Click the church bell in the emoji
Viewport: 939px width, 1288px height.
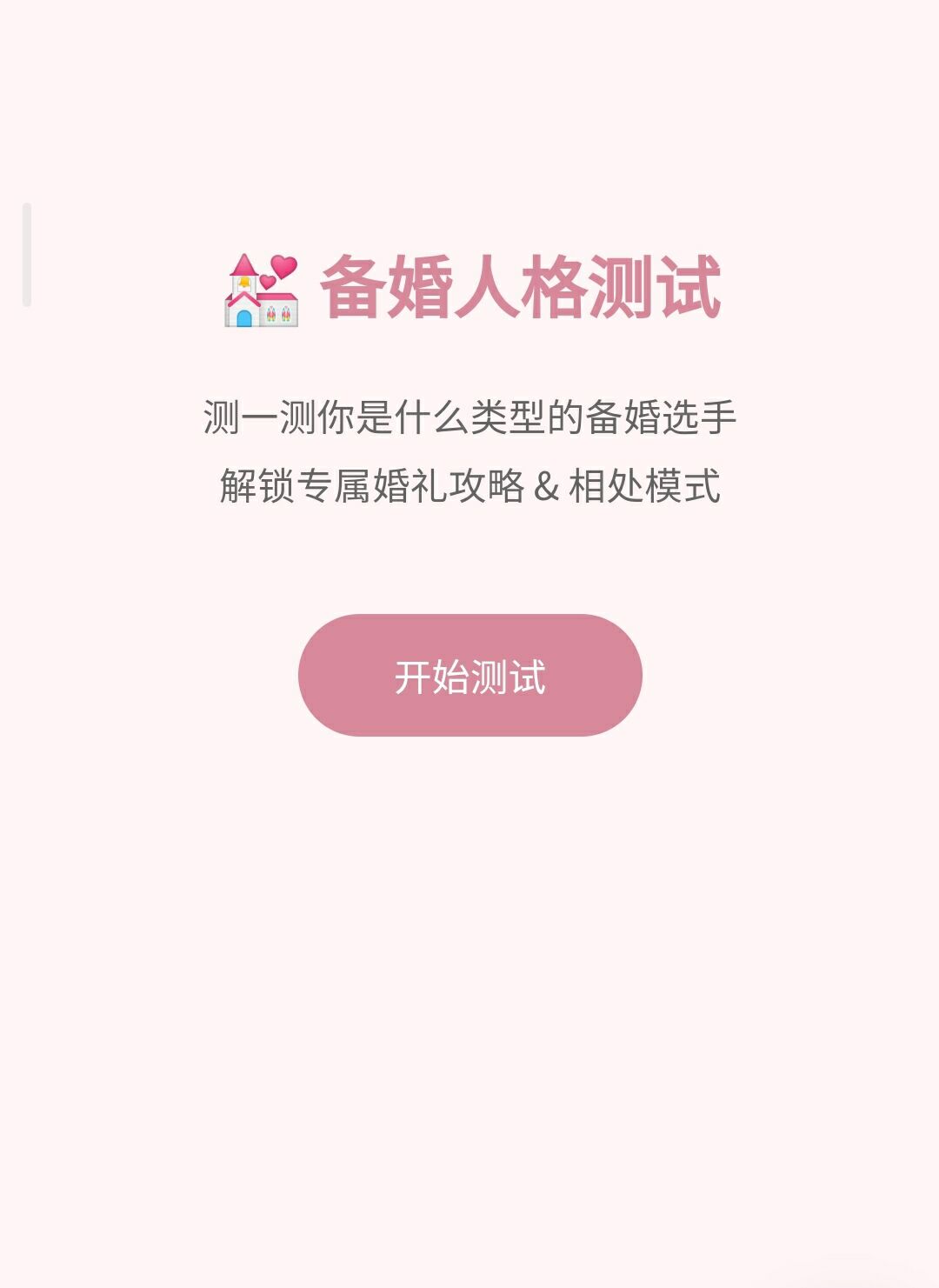click(243, 282)
